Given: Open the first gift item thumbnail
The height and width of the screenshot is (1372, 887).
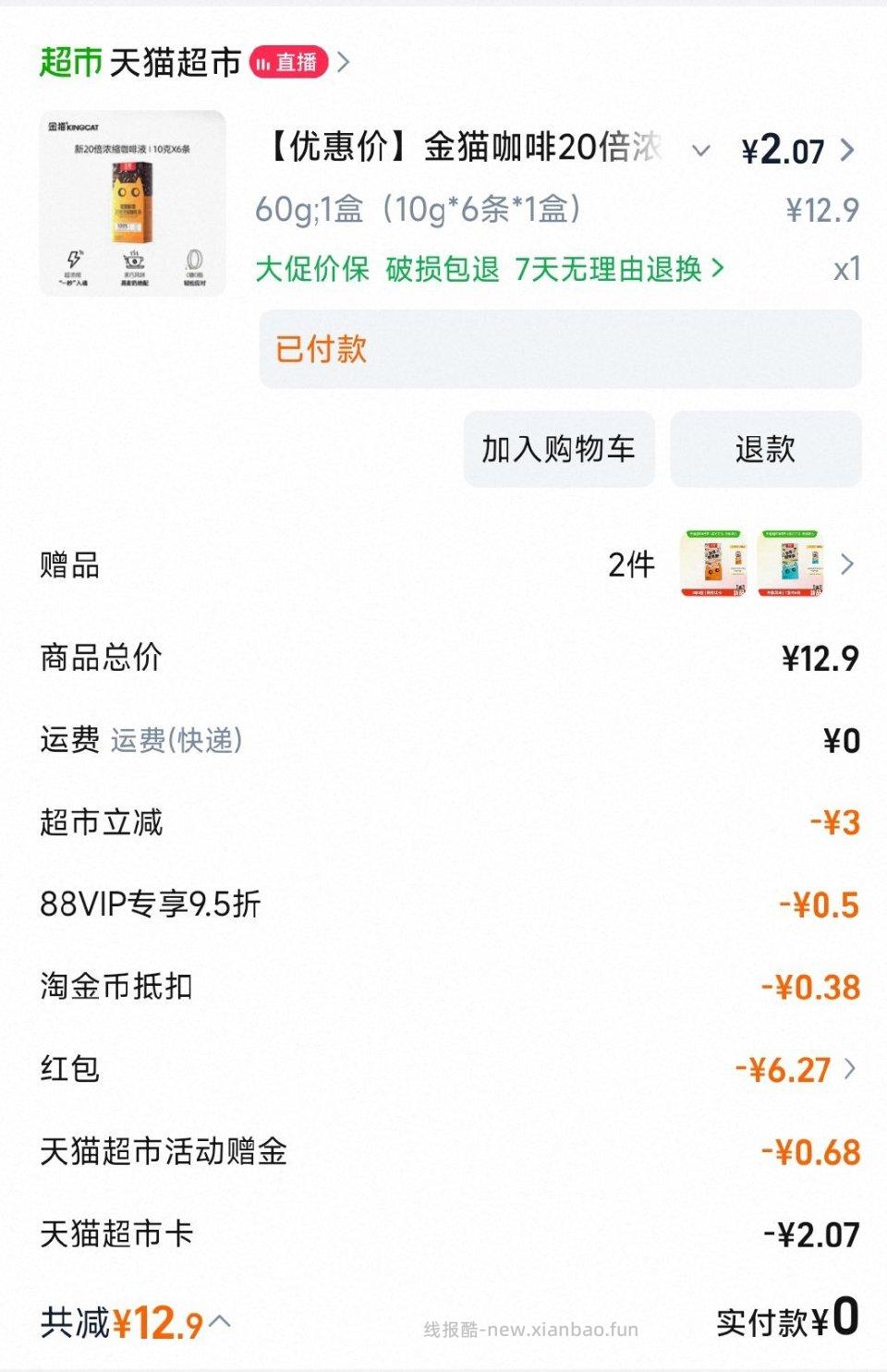Looking at the screenshot, I should tap(714, 564).
